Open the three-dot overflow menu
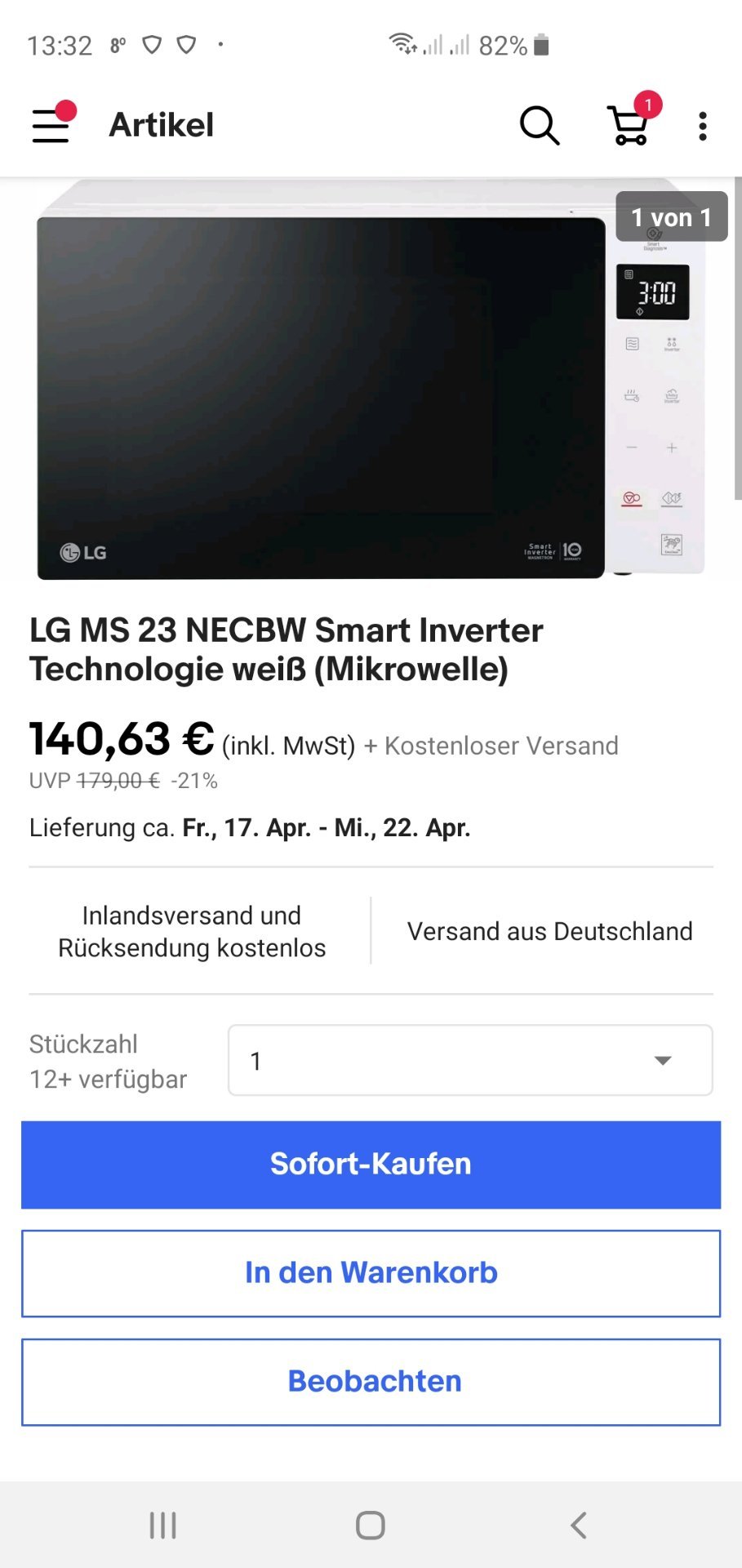742x1568 pixels. [x=702, y=126]
